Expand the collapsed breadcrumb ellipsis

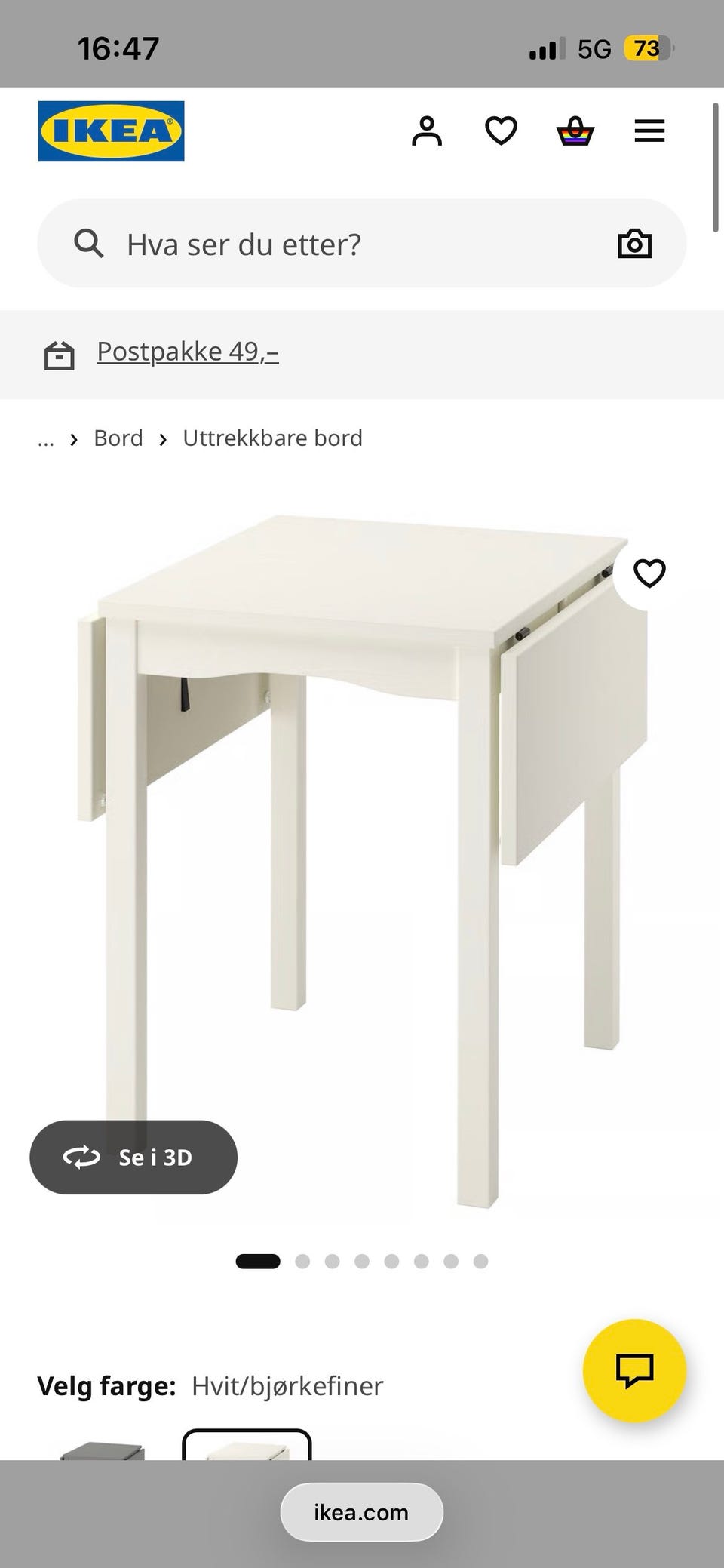pyautogui.click(x=46, y=439)
